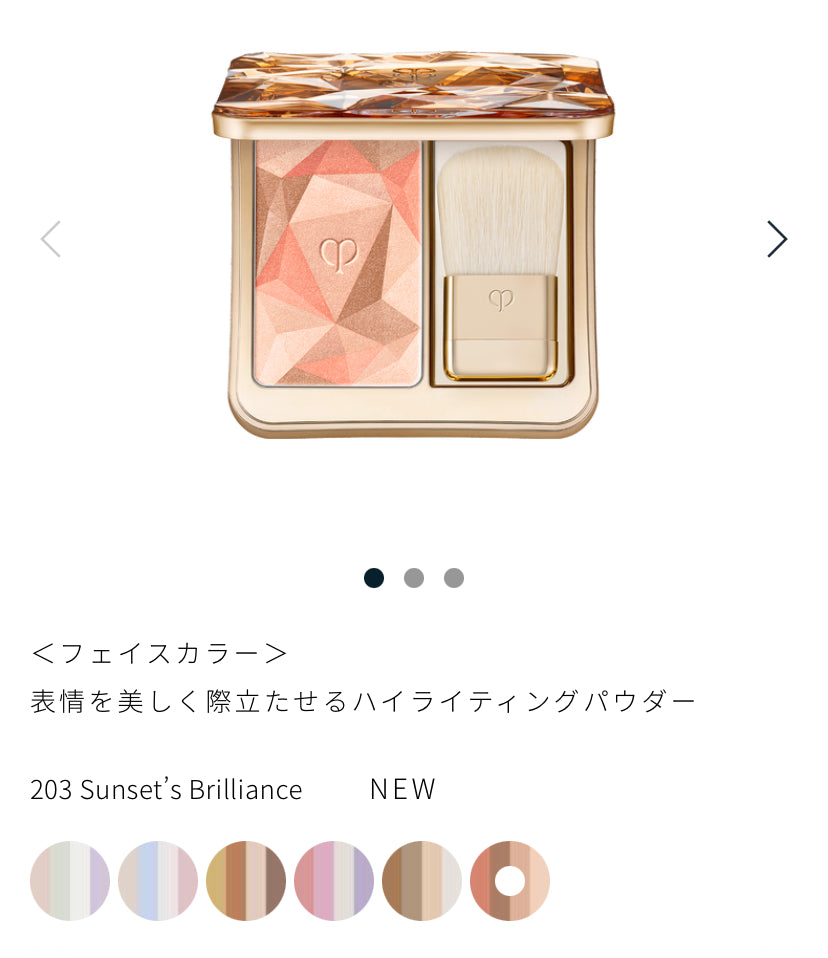Image resolution: width=828 pixels, height=958 pixels.
Task: Show the next product image
Action: (776, 239)
